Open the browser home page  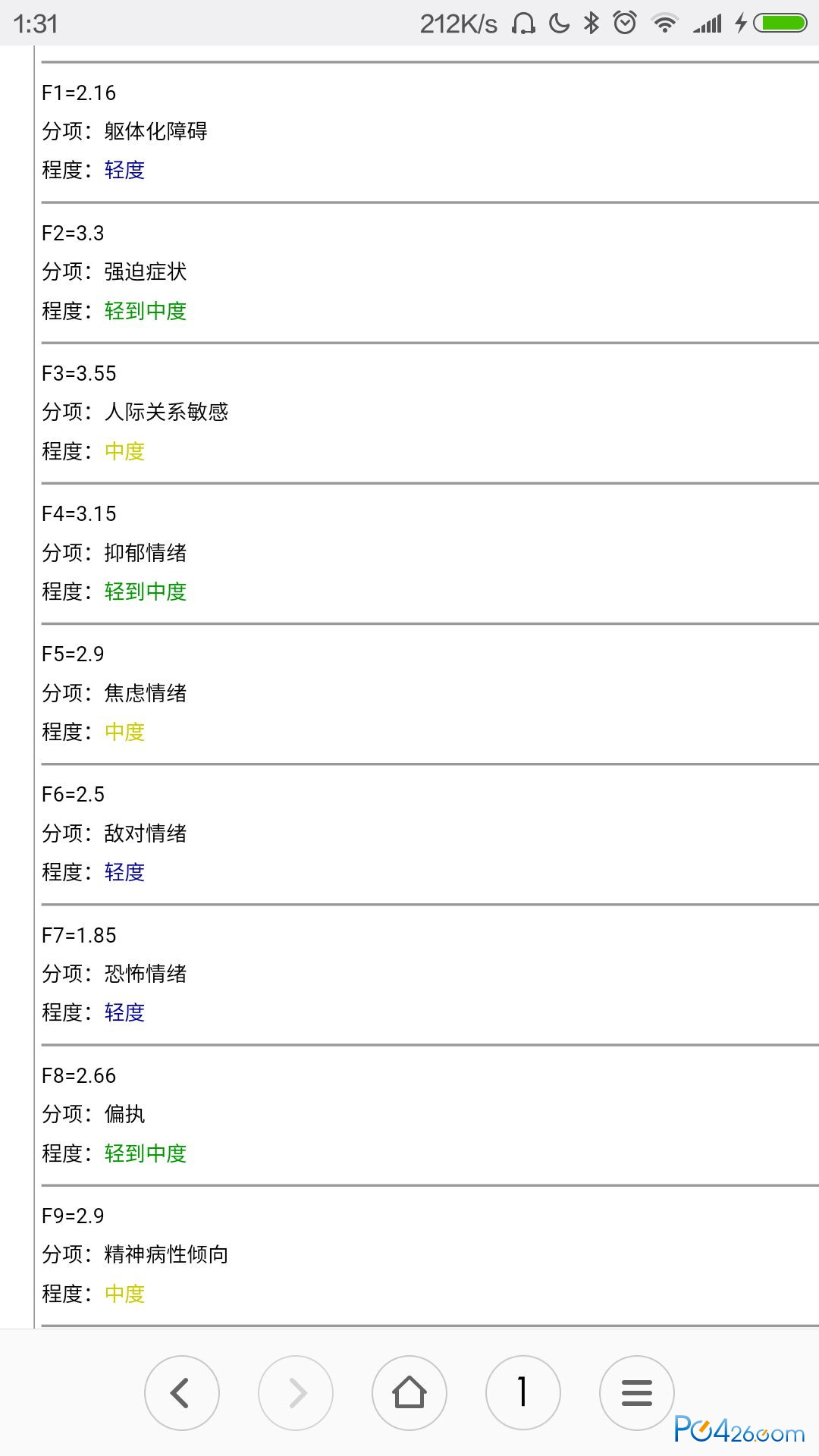coord(409,1392)
